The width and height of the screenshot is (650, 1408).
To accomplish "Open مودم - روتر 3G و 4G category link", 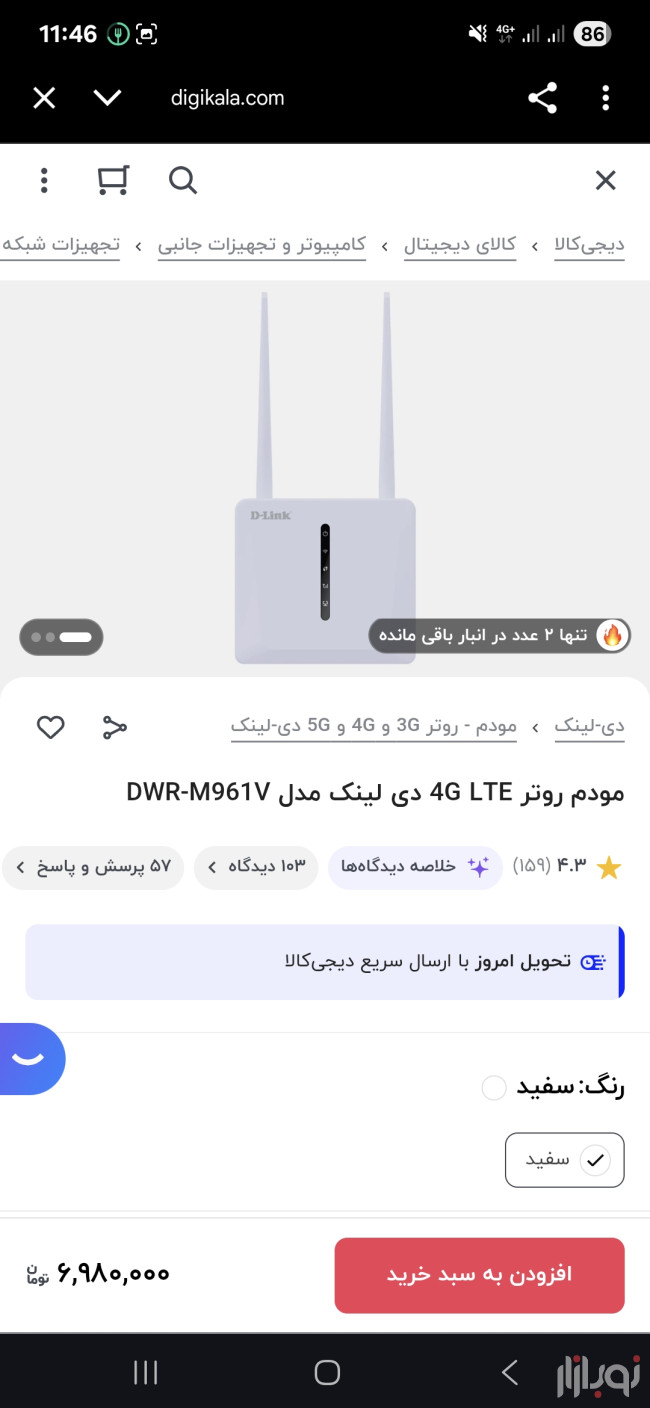I will pos(374,726).
